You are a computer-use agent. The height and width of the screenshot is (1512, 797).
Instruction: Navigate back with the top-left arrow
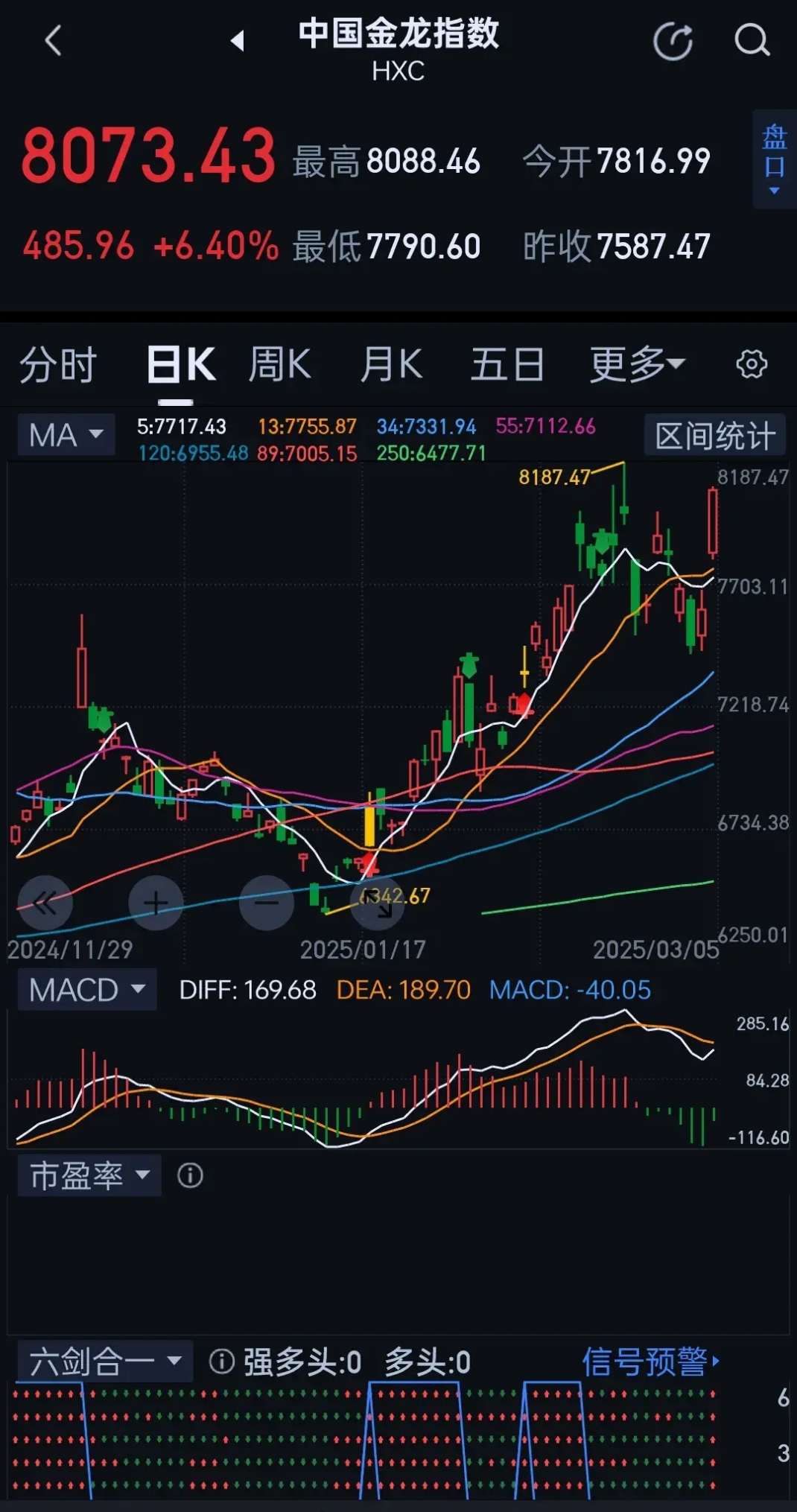coord(52,41)
